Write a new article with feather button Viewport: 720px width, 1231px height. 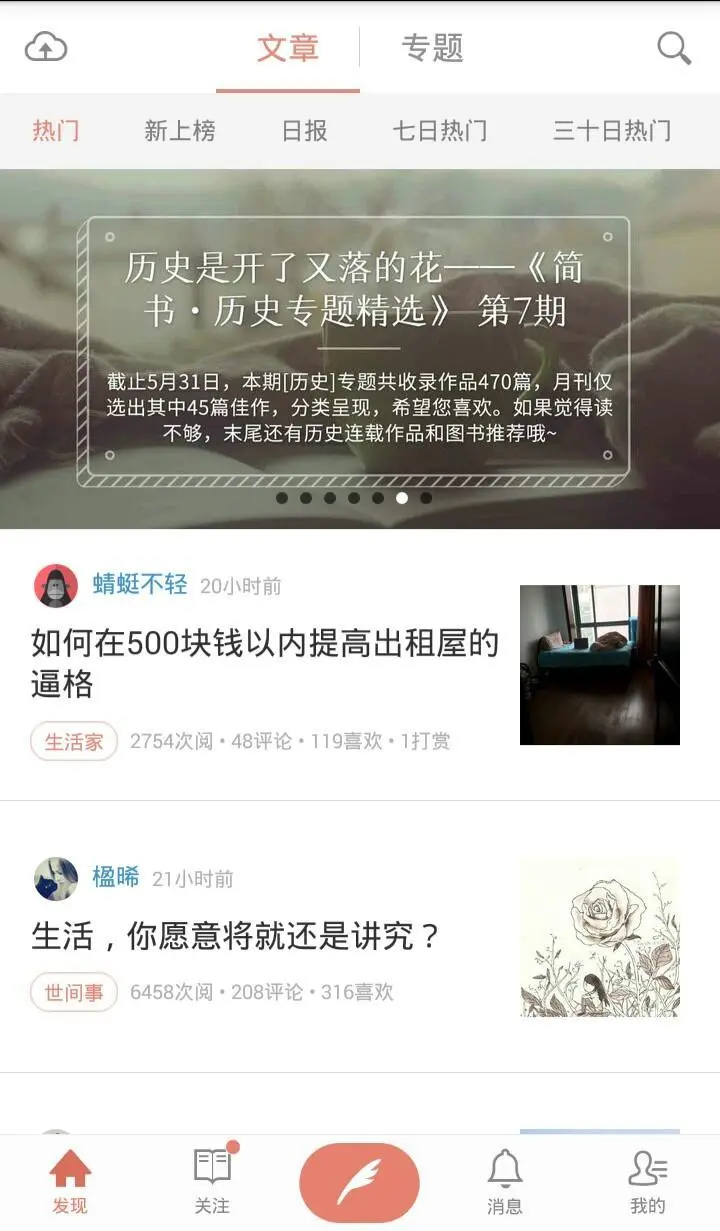(359, 1183)
